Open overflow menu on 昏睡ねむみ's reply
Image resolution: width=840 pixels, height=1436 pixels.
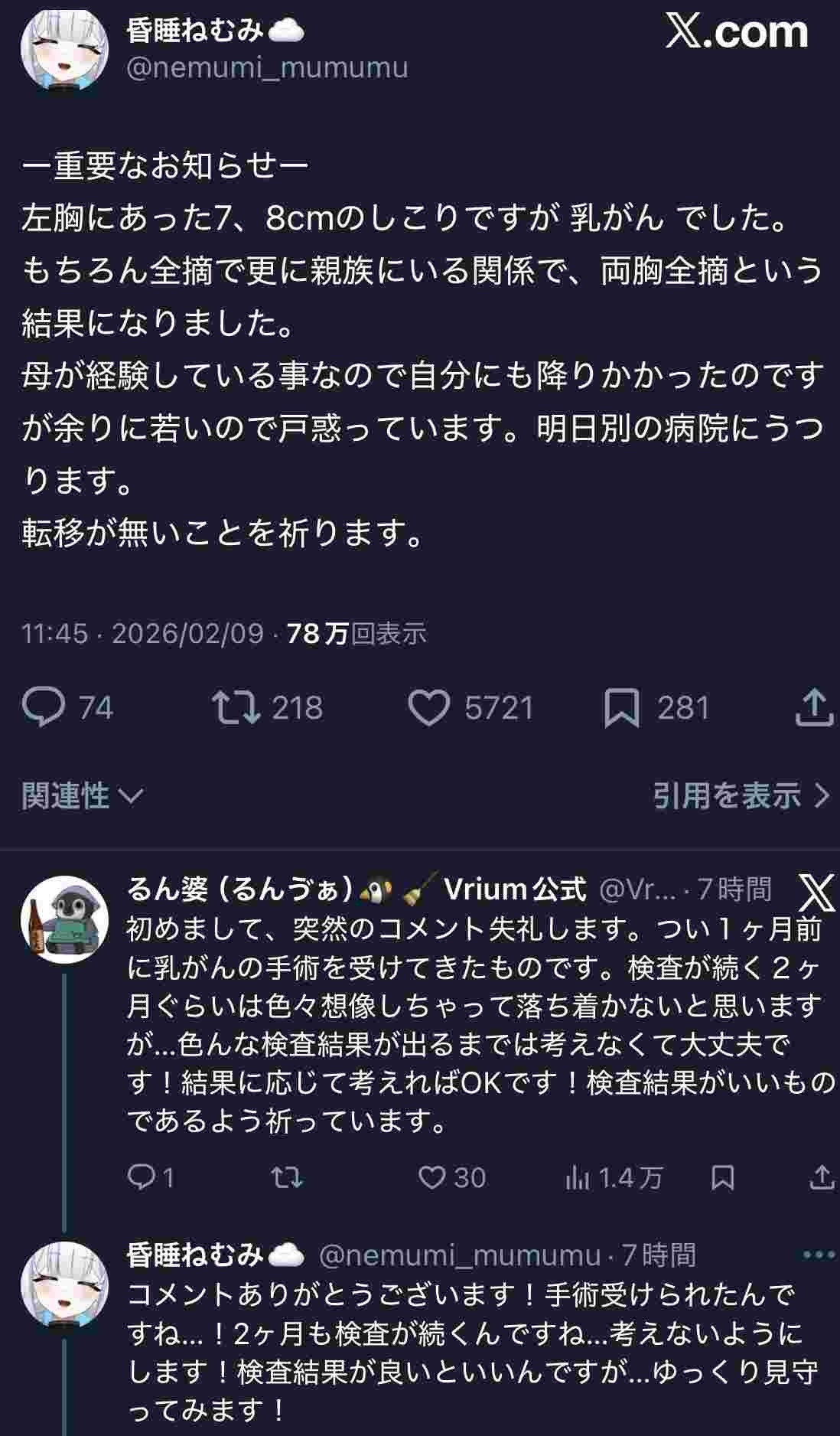point(819,1255)
